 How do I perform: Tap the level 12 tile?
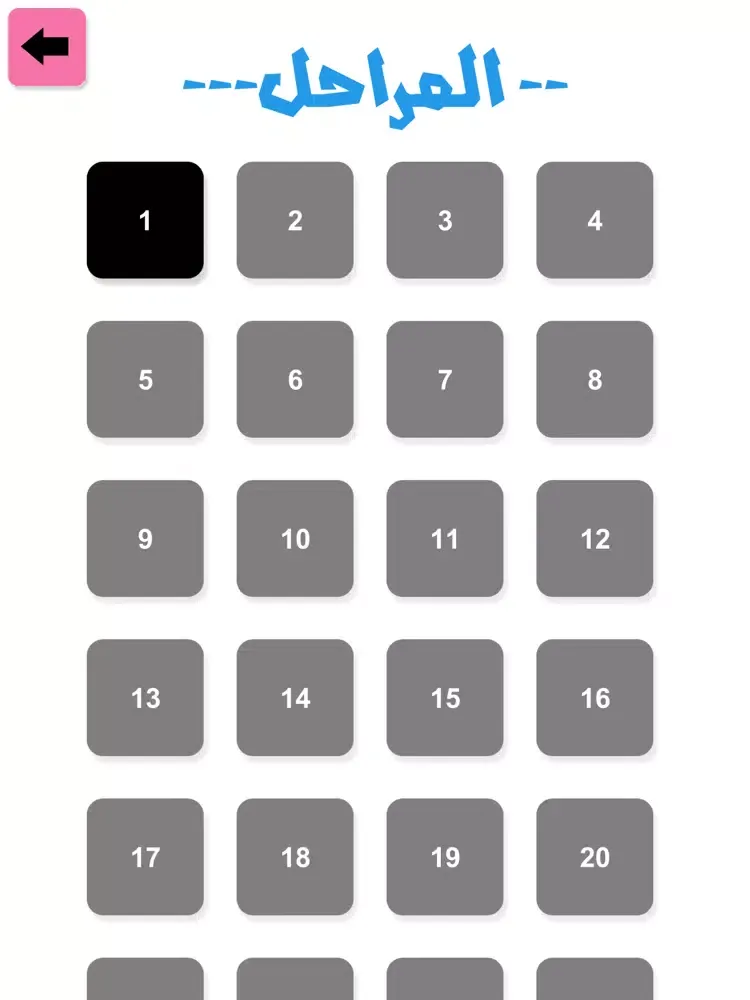coord(595,538)
